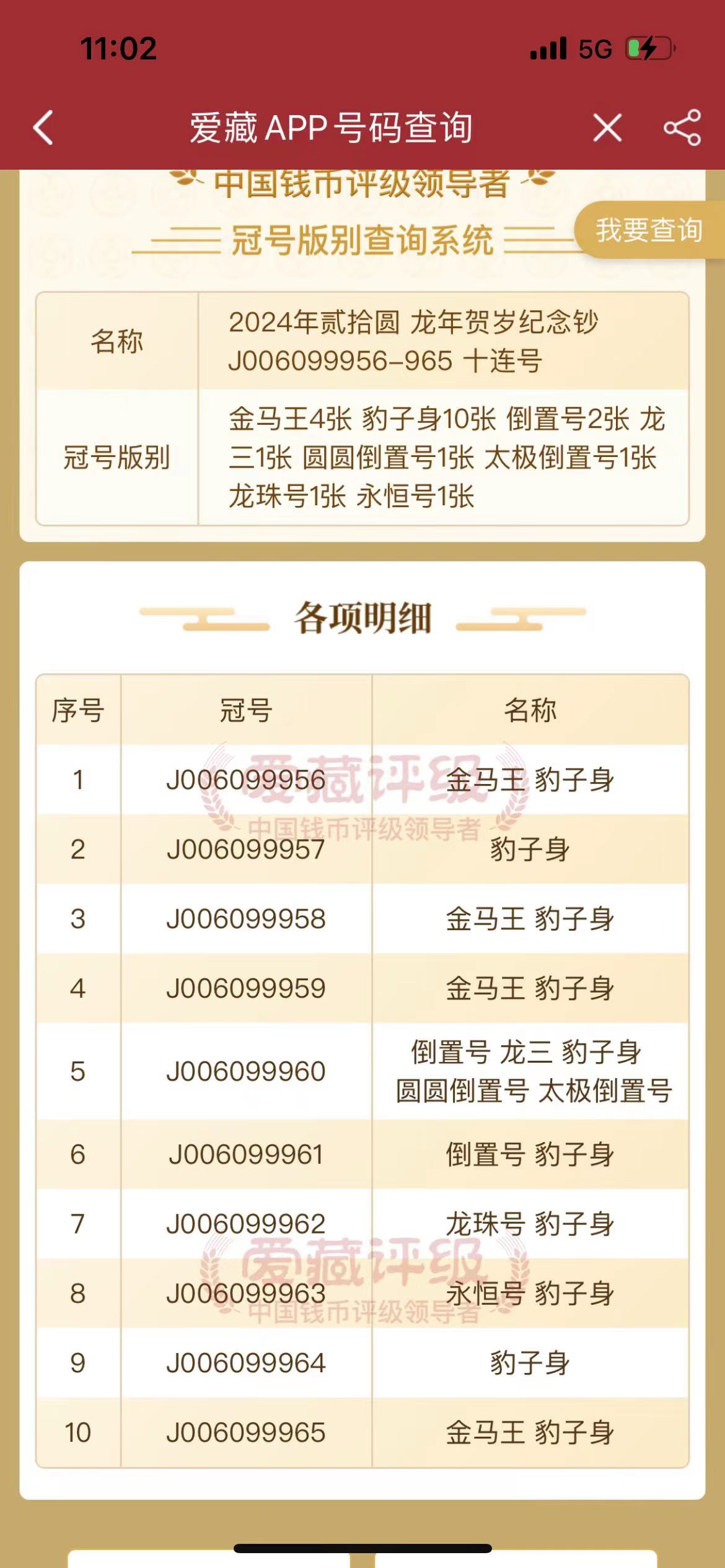Close the page with the X icon

pos(607,128)
